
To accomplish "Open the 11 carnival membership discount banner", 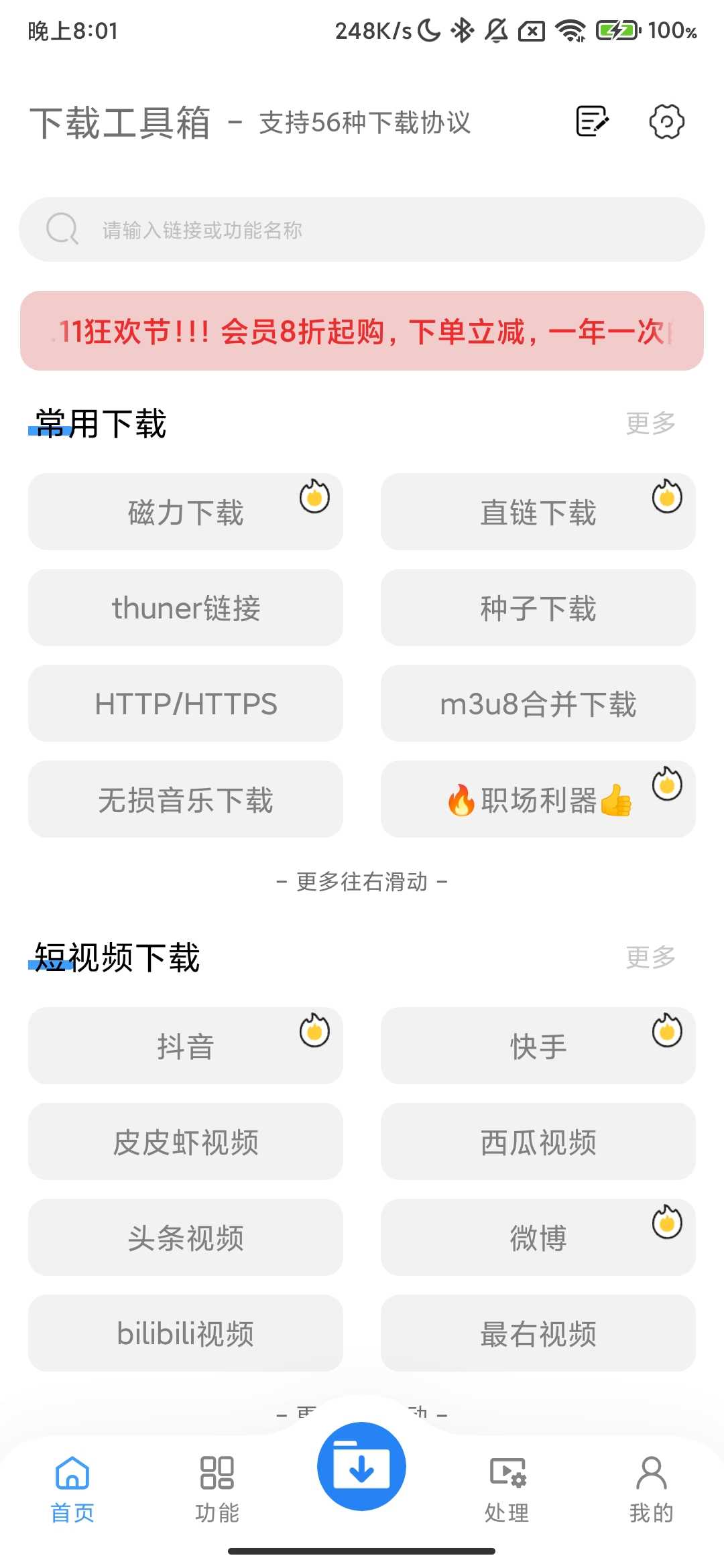I will click(x=362, y=331).
